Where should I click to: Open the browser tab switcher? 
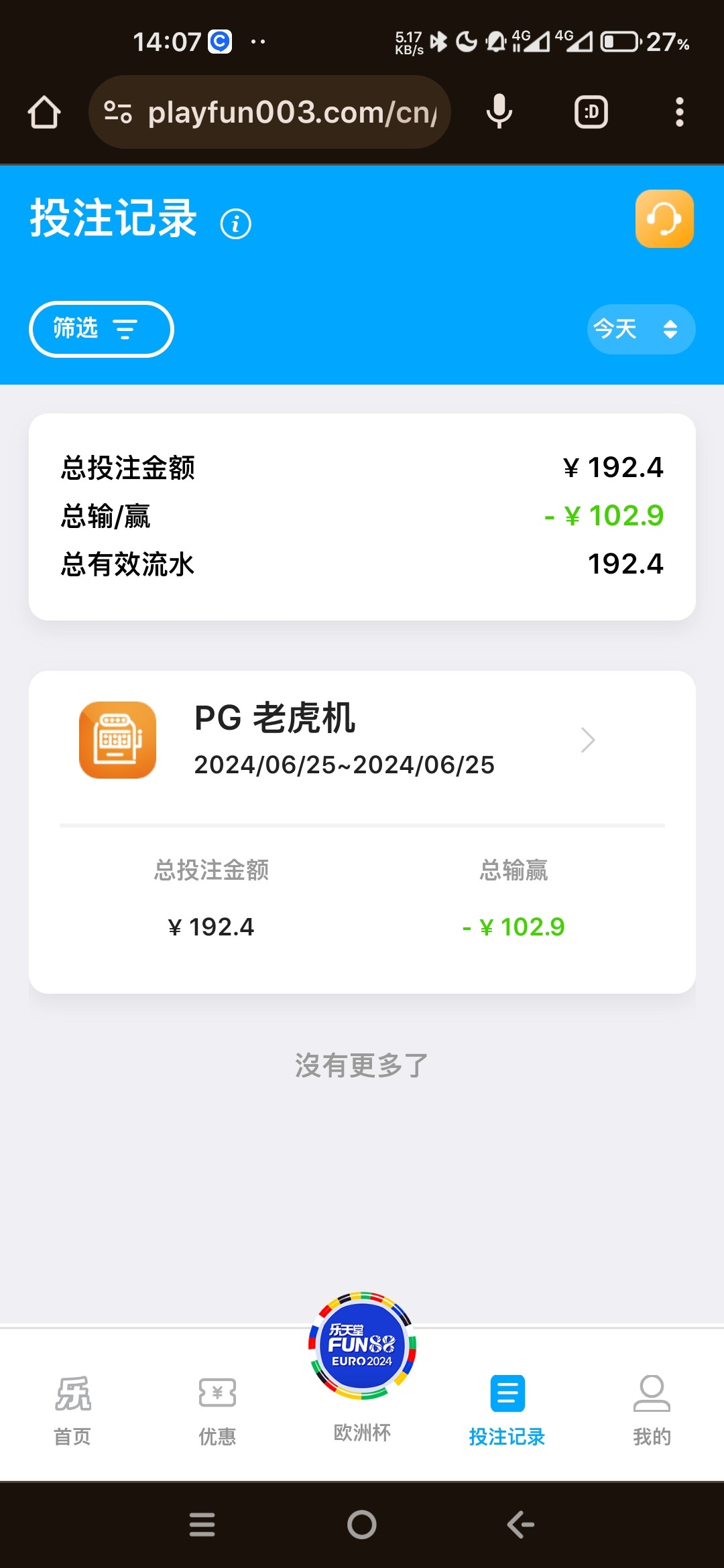[x=591, y=112]
